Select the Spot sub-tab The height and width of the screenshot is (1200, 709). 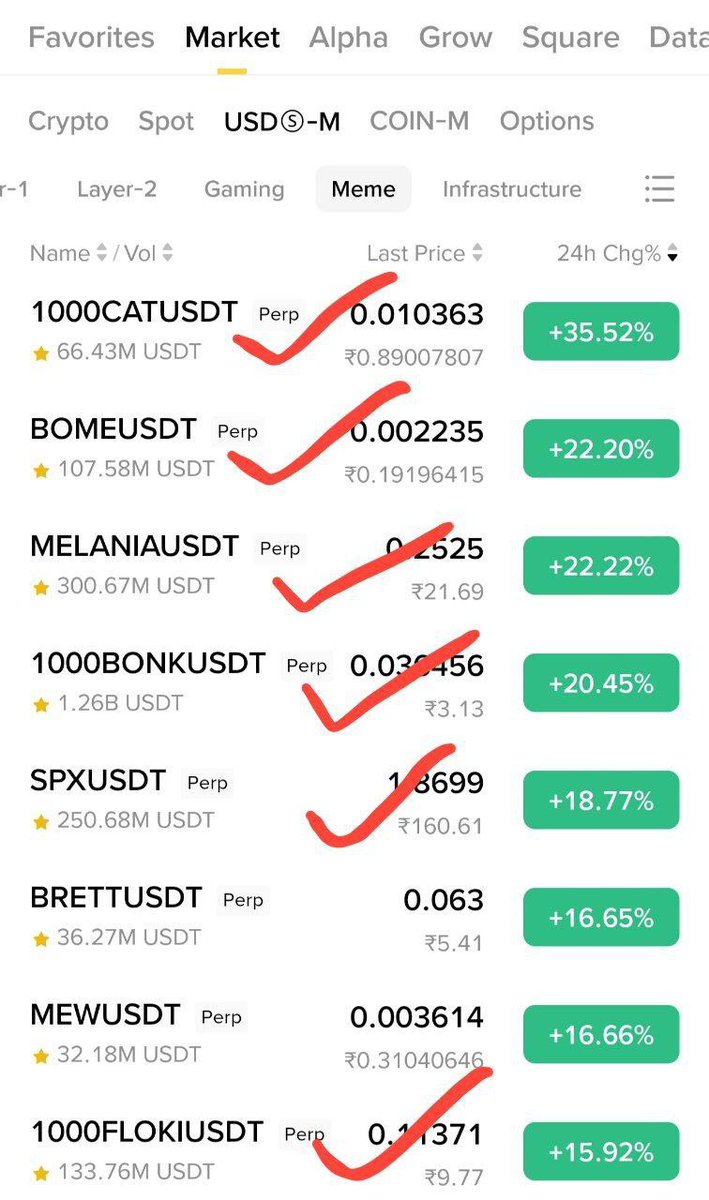coord(166,122)
